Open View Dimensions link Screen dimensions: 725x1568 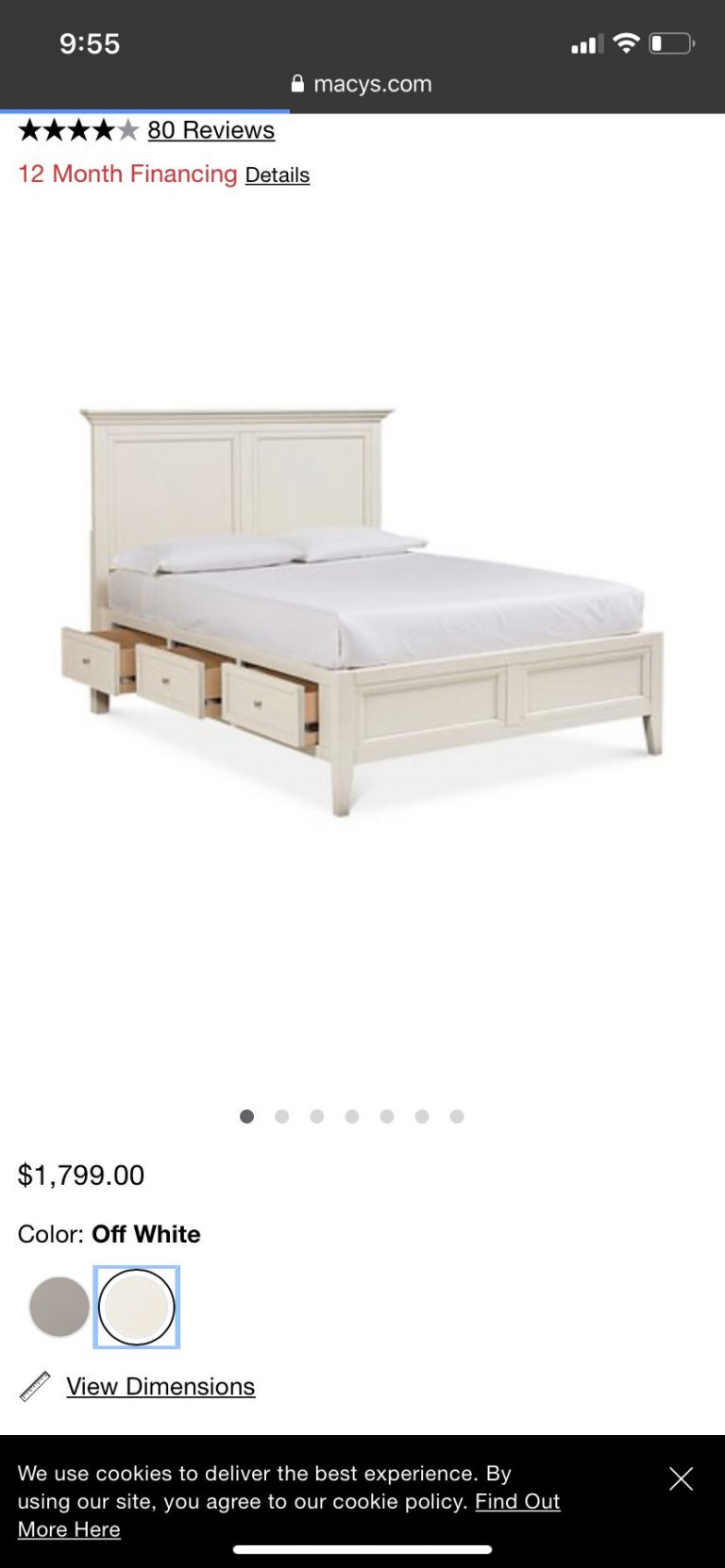point(160,1386)
